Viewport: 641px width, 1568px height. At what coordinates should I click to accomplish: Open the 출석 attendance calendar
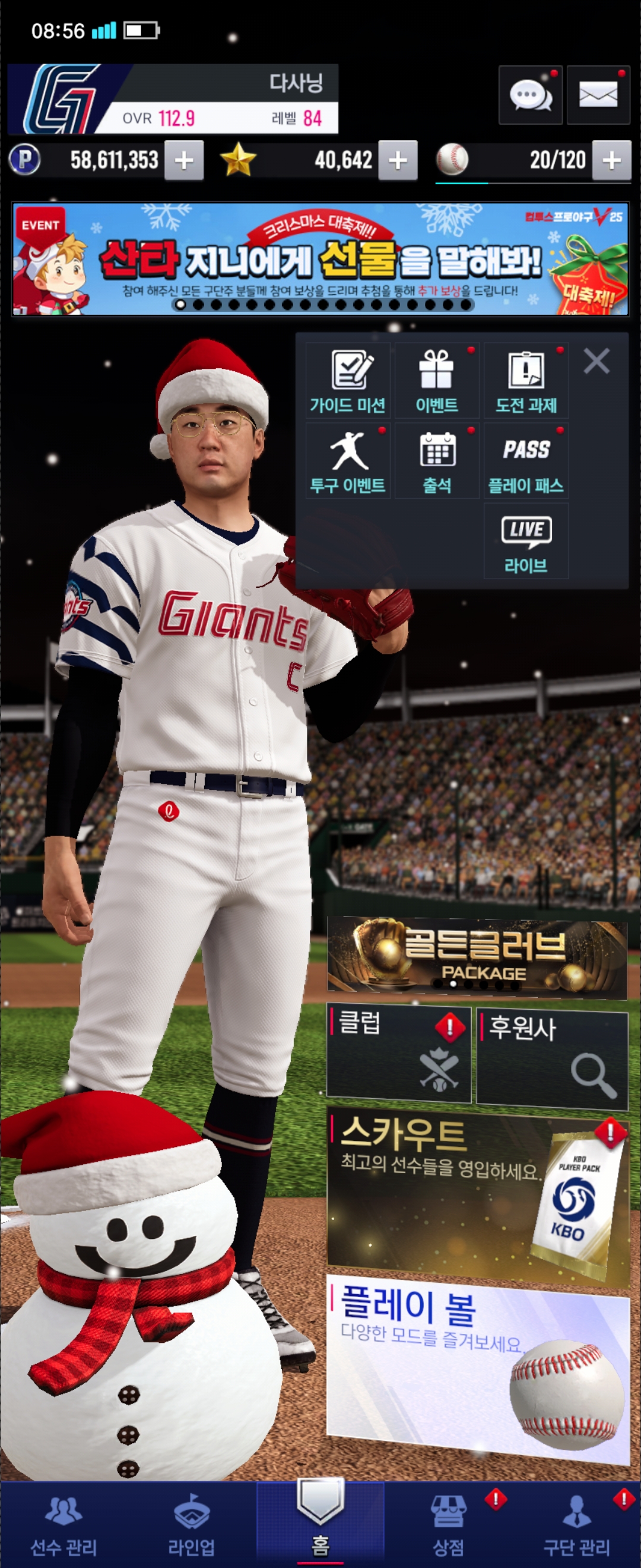tap(437, 461)
